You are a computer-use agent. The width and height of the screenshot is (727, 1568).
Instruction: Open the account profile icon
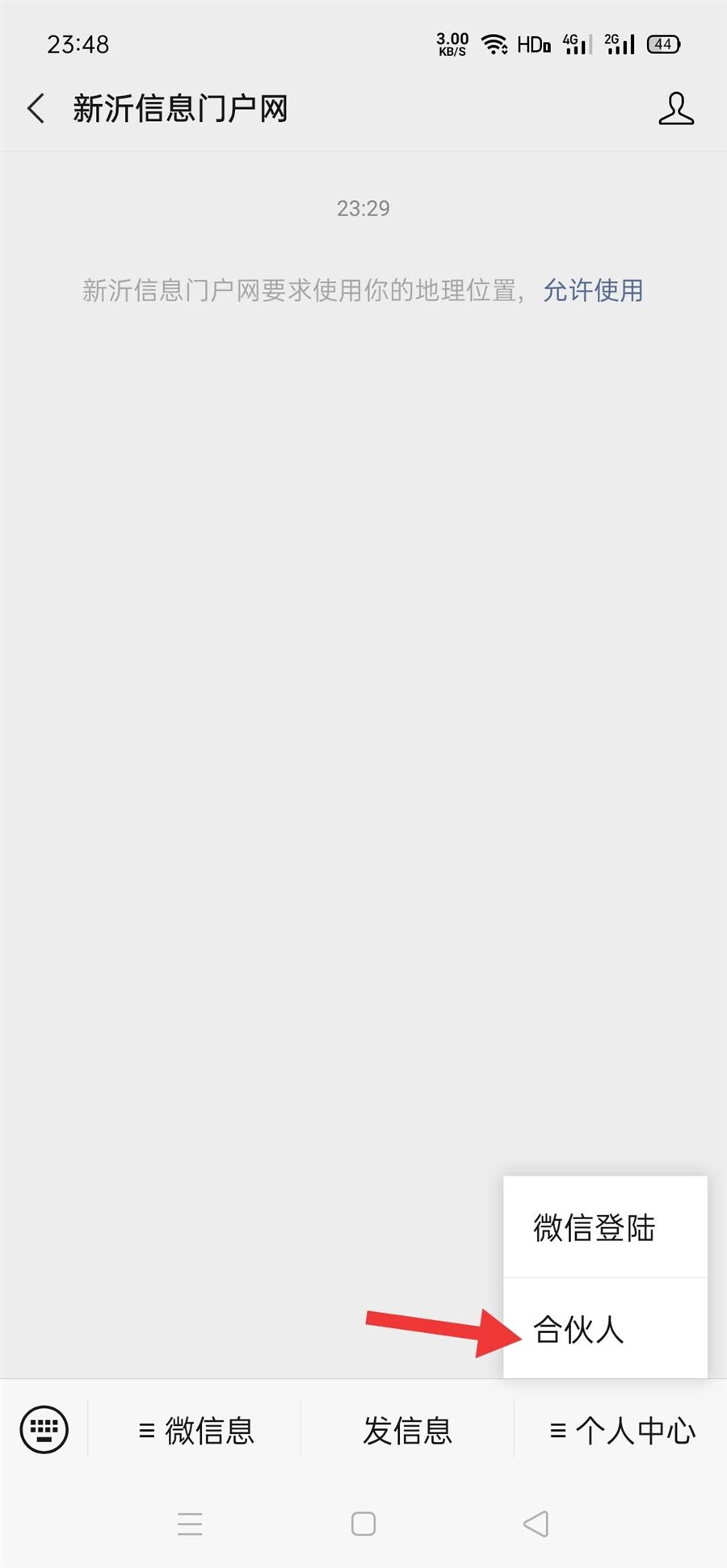tap(675, 108)
